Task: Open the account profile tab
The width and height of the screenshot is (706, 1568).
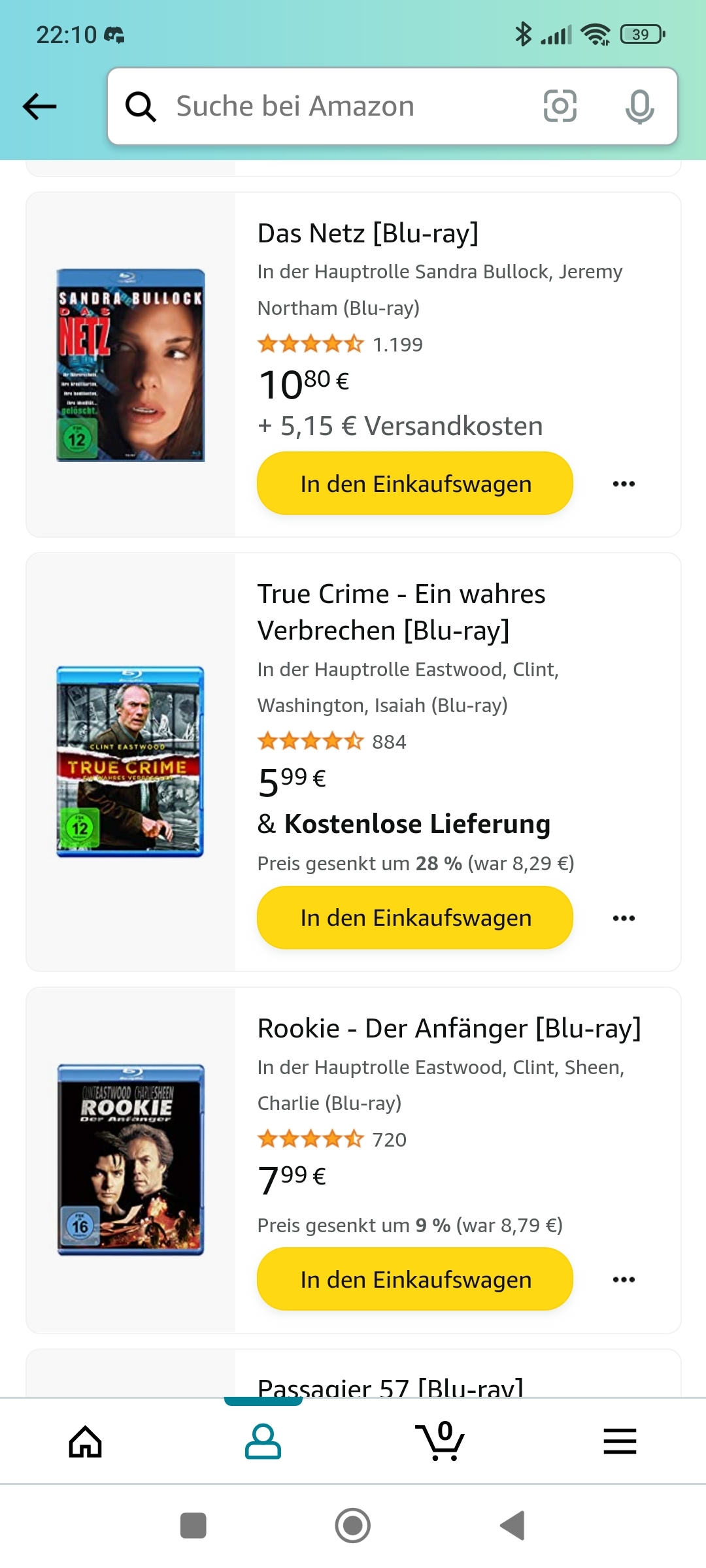Action: point(263,1442)
